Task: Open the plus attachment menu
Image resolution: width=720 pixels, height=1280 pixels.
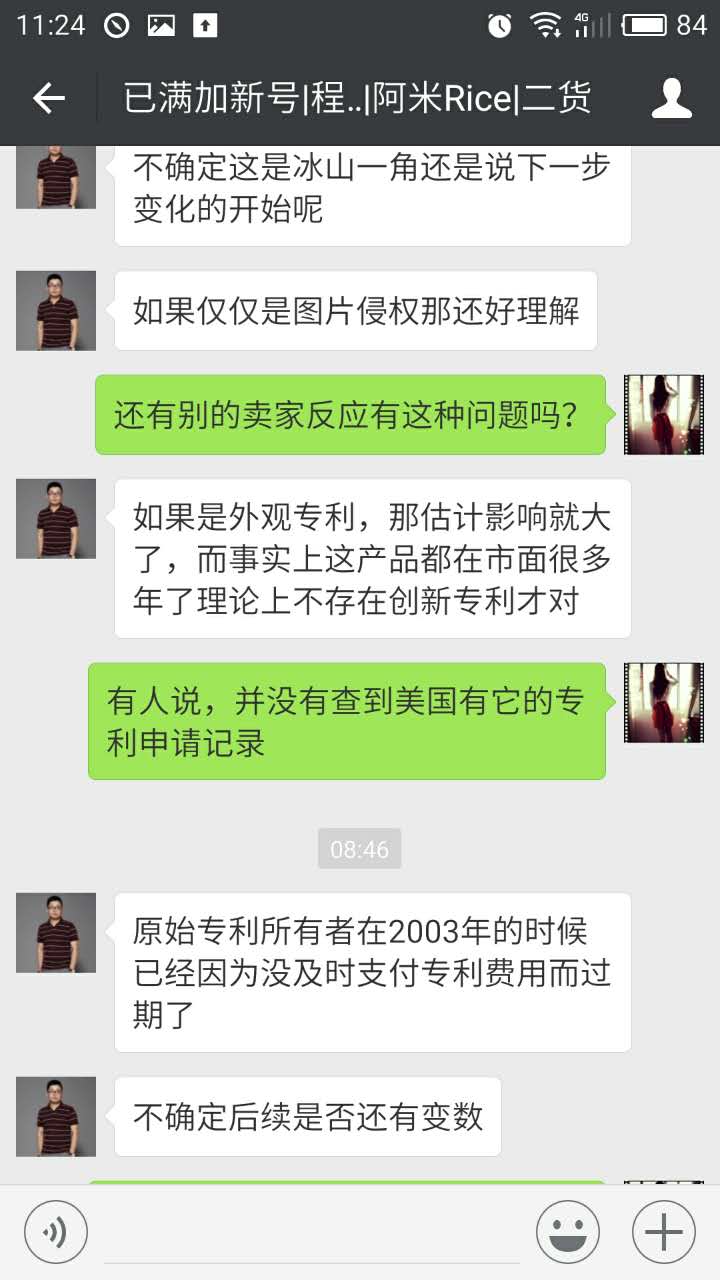Action: [664, 1231]
